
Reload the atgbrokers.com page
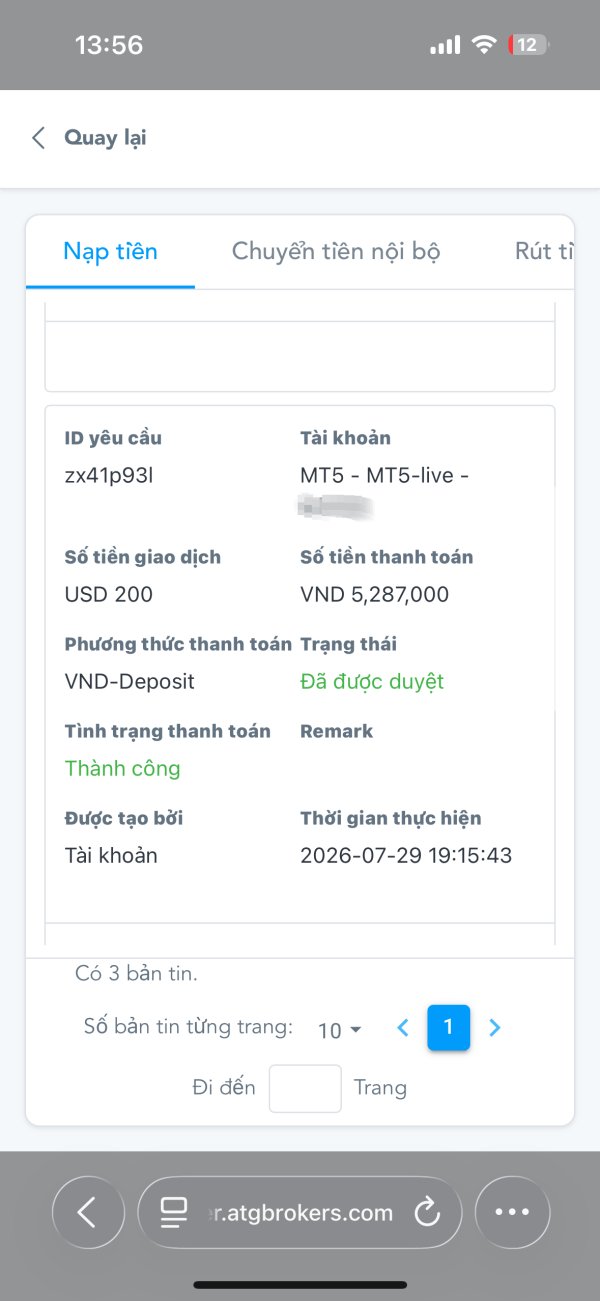coord(427,1213)
